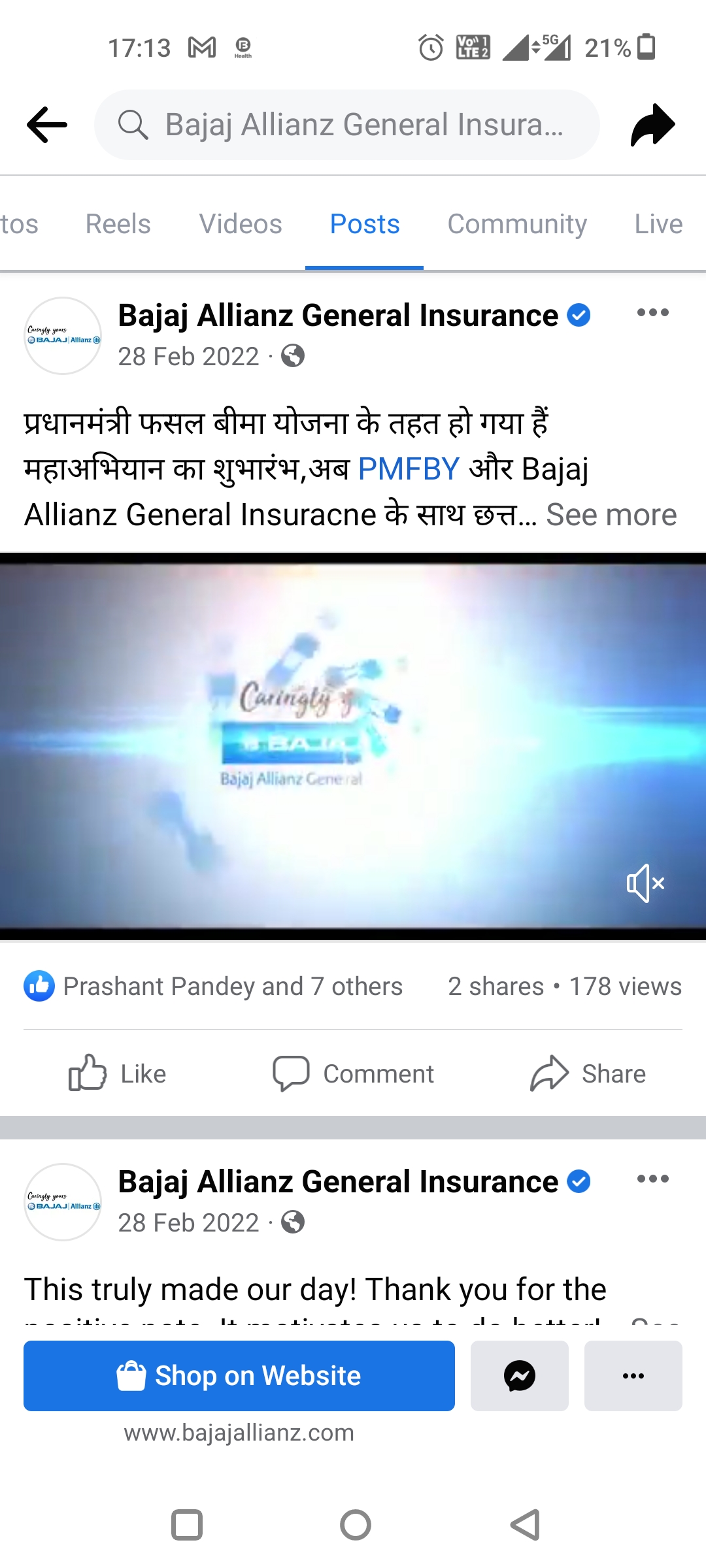Comment on the PMFBY video post
This screenshot has height=1568, width=706.
coord(353,1074)
